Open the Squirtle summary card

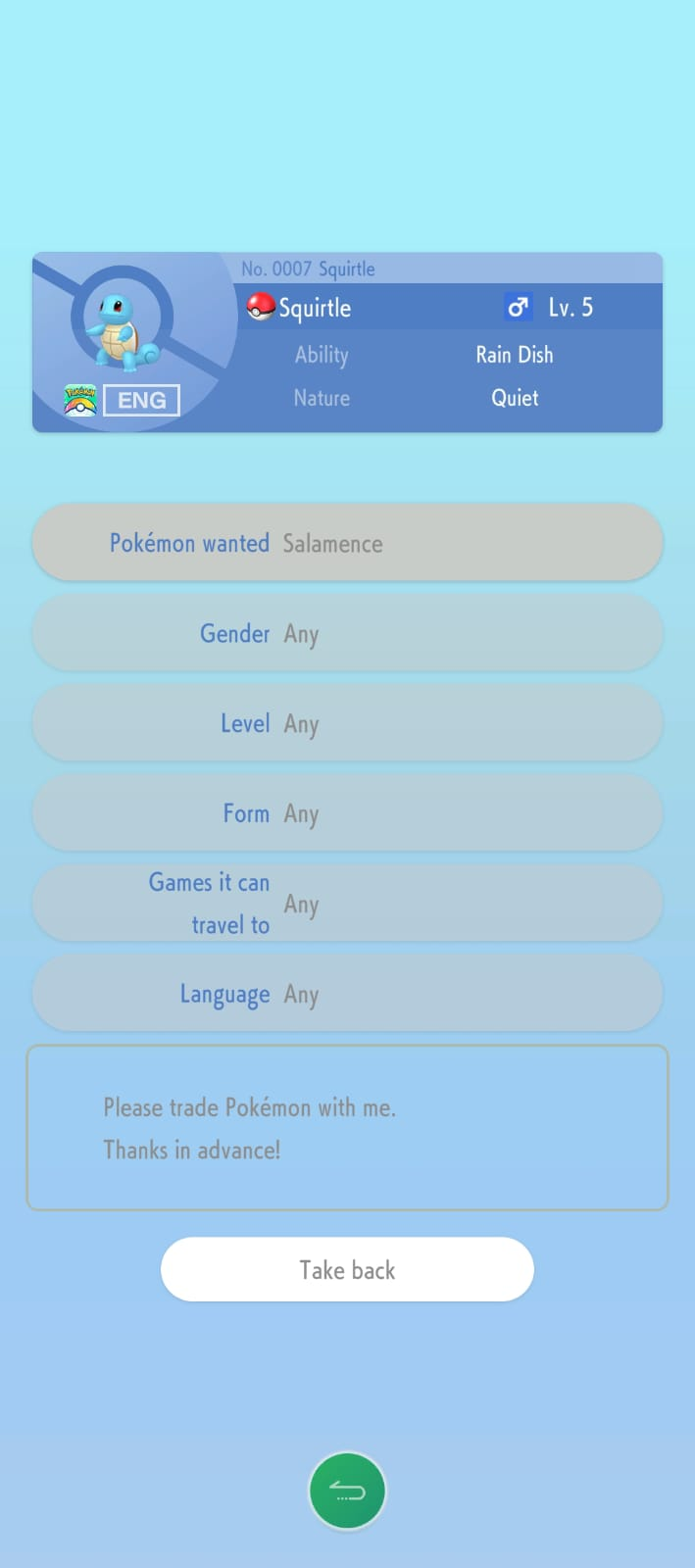tap(347, 342)
